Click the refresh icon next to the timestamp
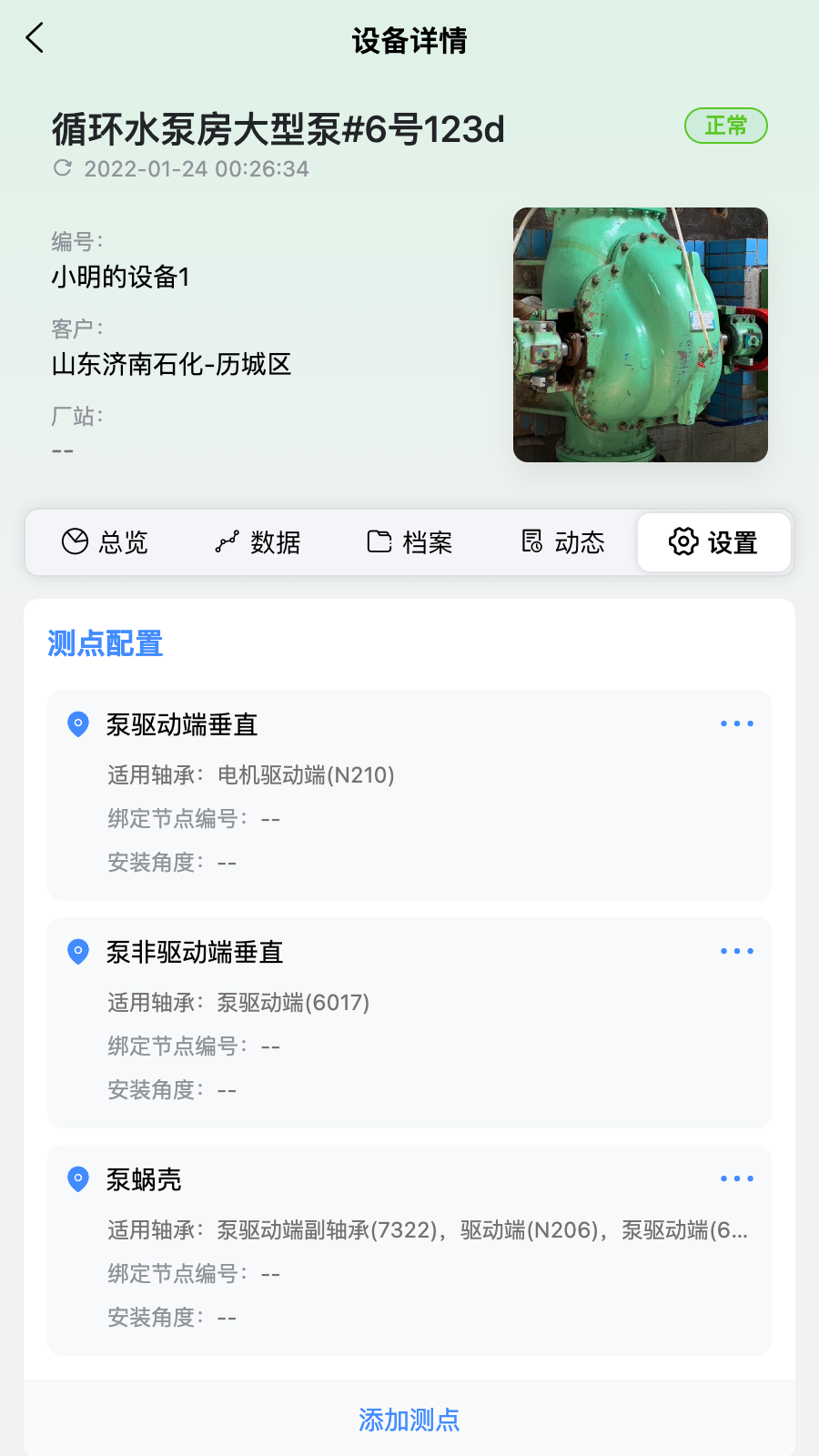Image resolution: width=819 pixels, height=1456 pixels. (x=63, y=168)
